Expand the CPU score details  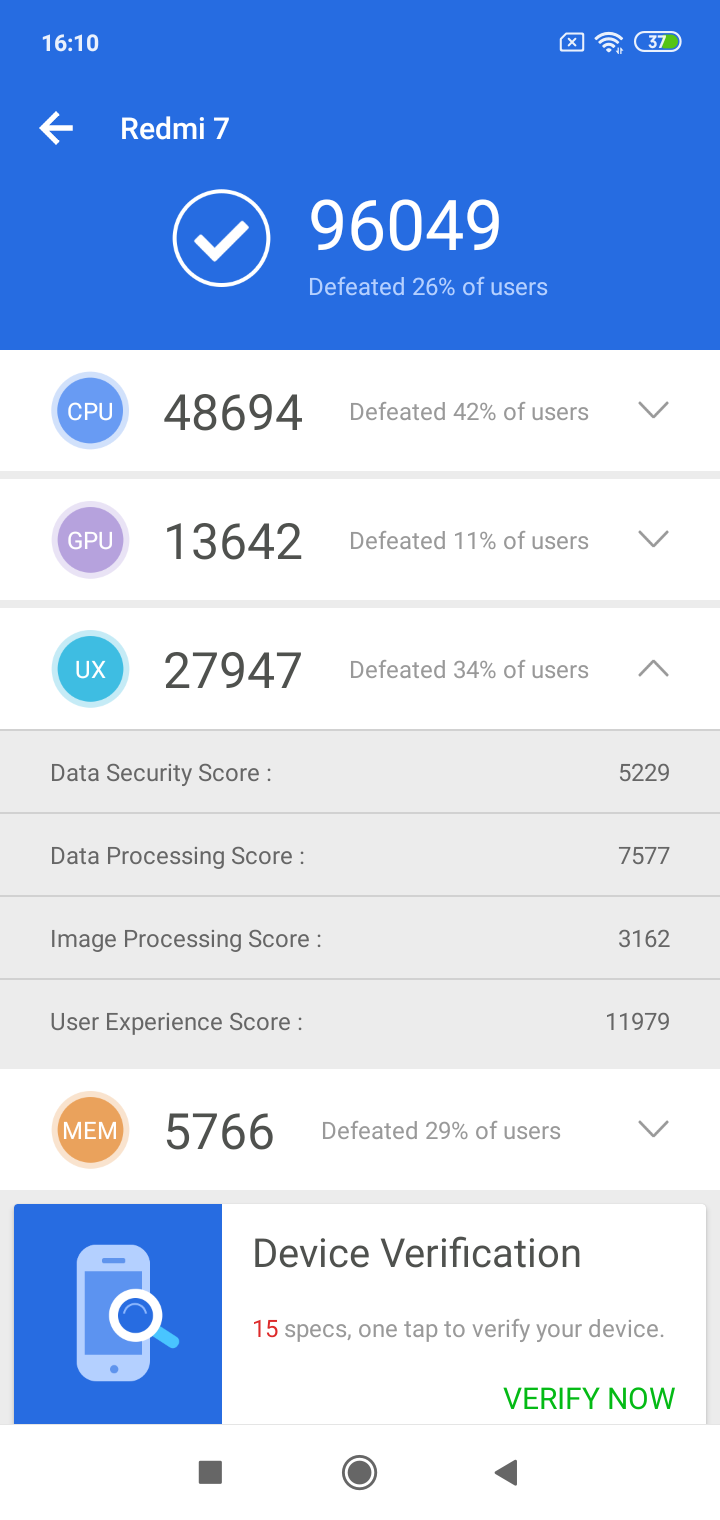(x=653, y=410)
